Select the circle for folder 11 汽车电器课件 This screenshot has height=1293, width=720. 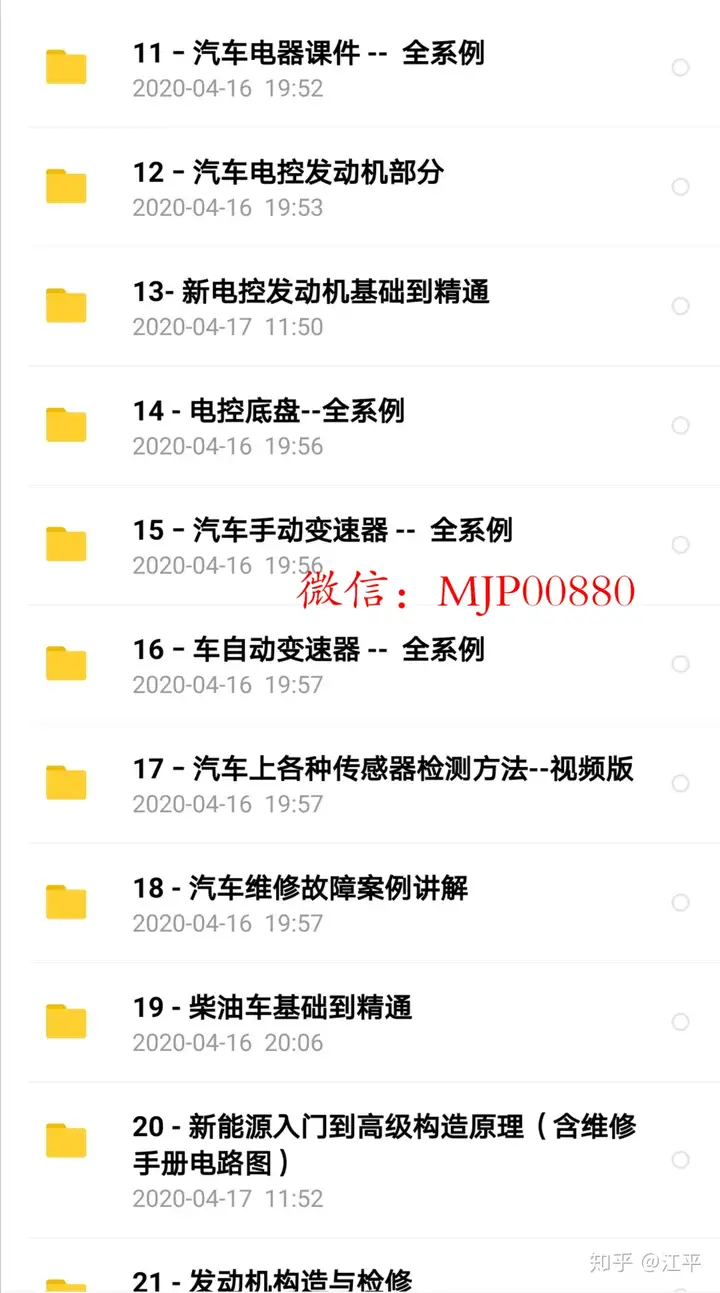click(680, 68)
